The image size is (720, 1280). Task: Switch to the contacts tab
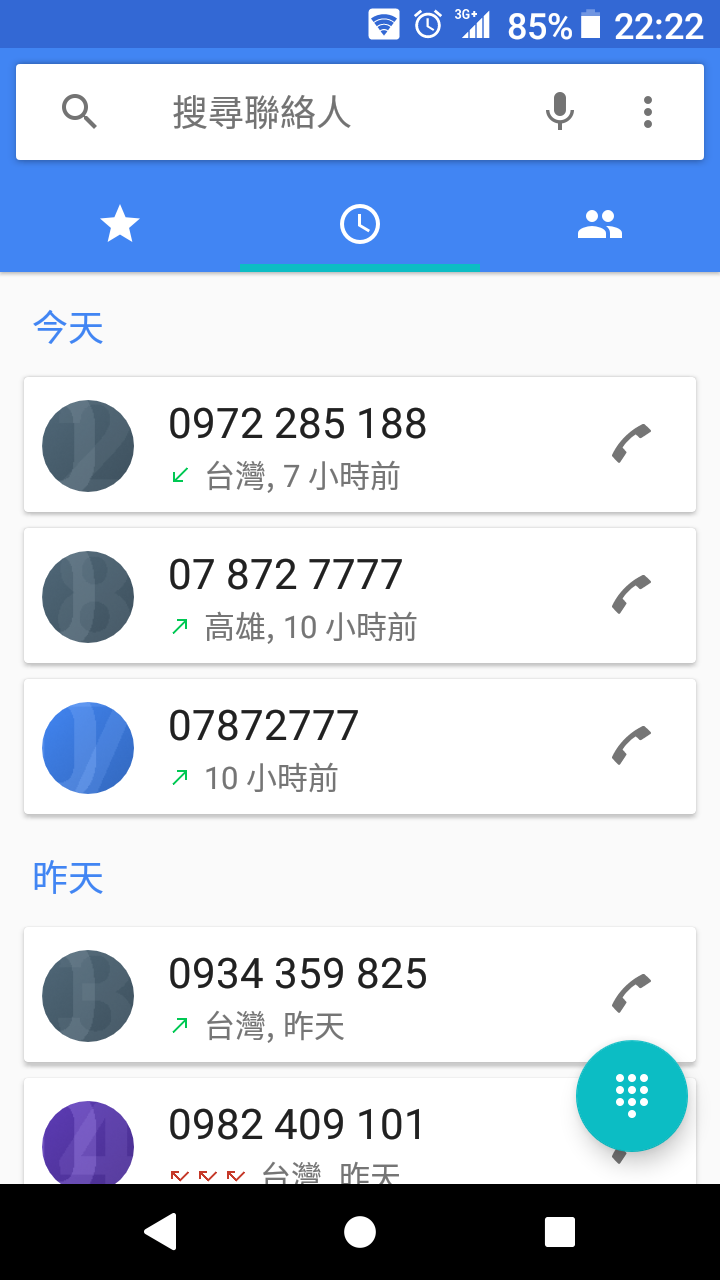pos(600,224)
